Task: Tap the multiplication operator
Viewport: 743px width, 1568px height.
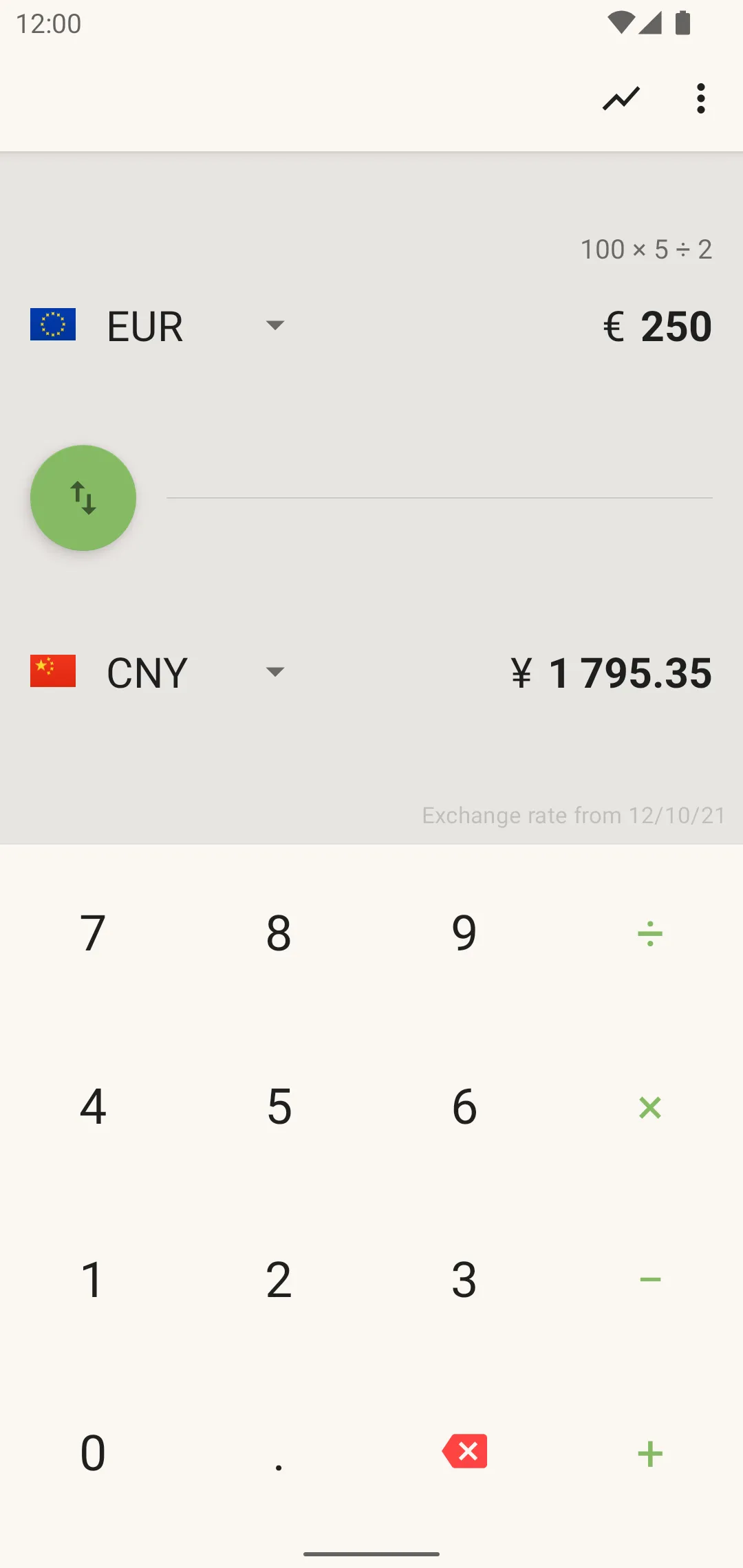Action: pyautogui.click(x=649, y=1106)
